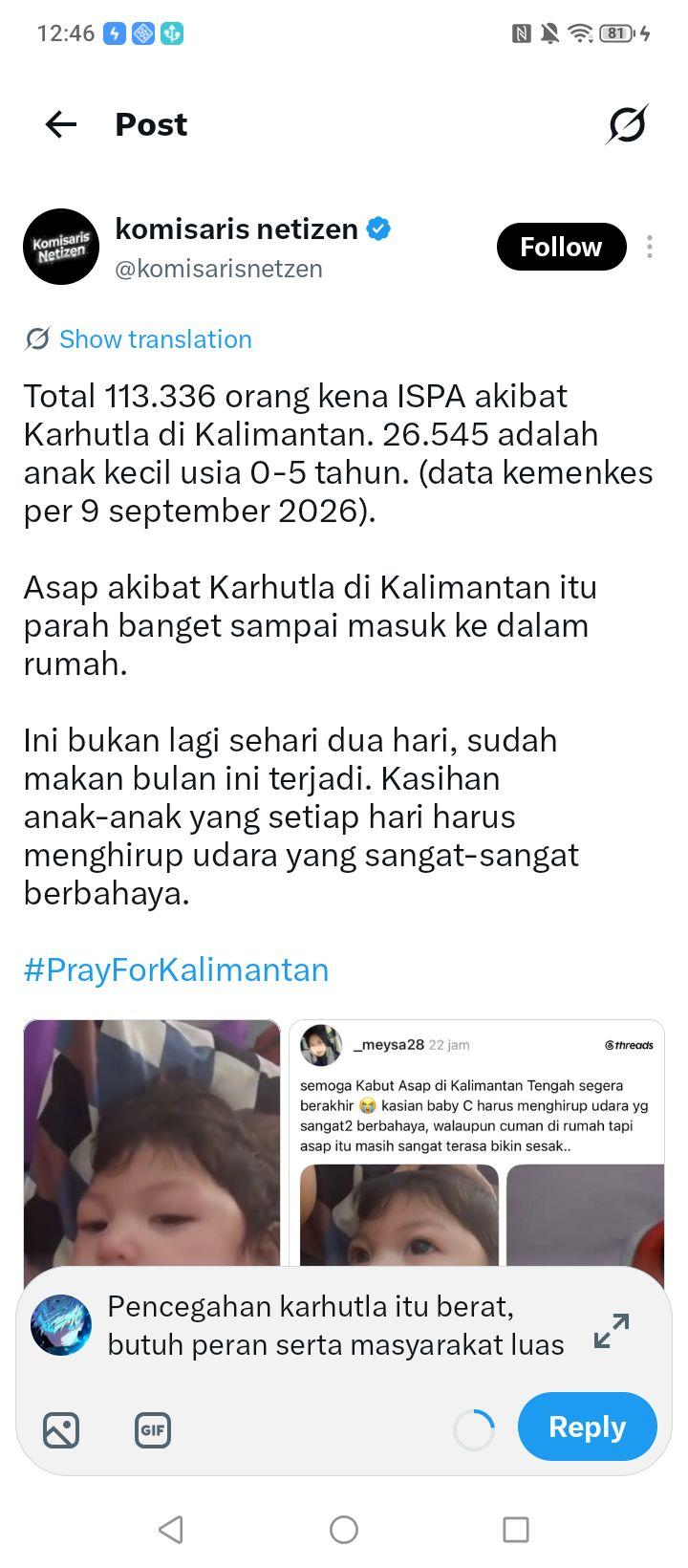This screenshot has width=688, height=1568.
Task: Tap the system home button
Action: [x=344, y=1530]
